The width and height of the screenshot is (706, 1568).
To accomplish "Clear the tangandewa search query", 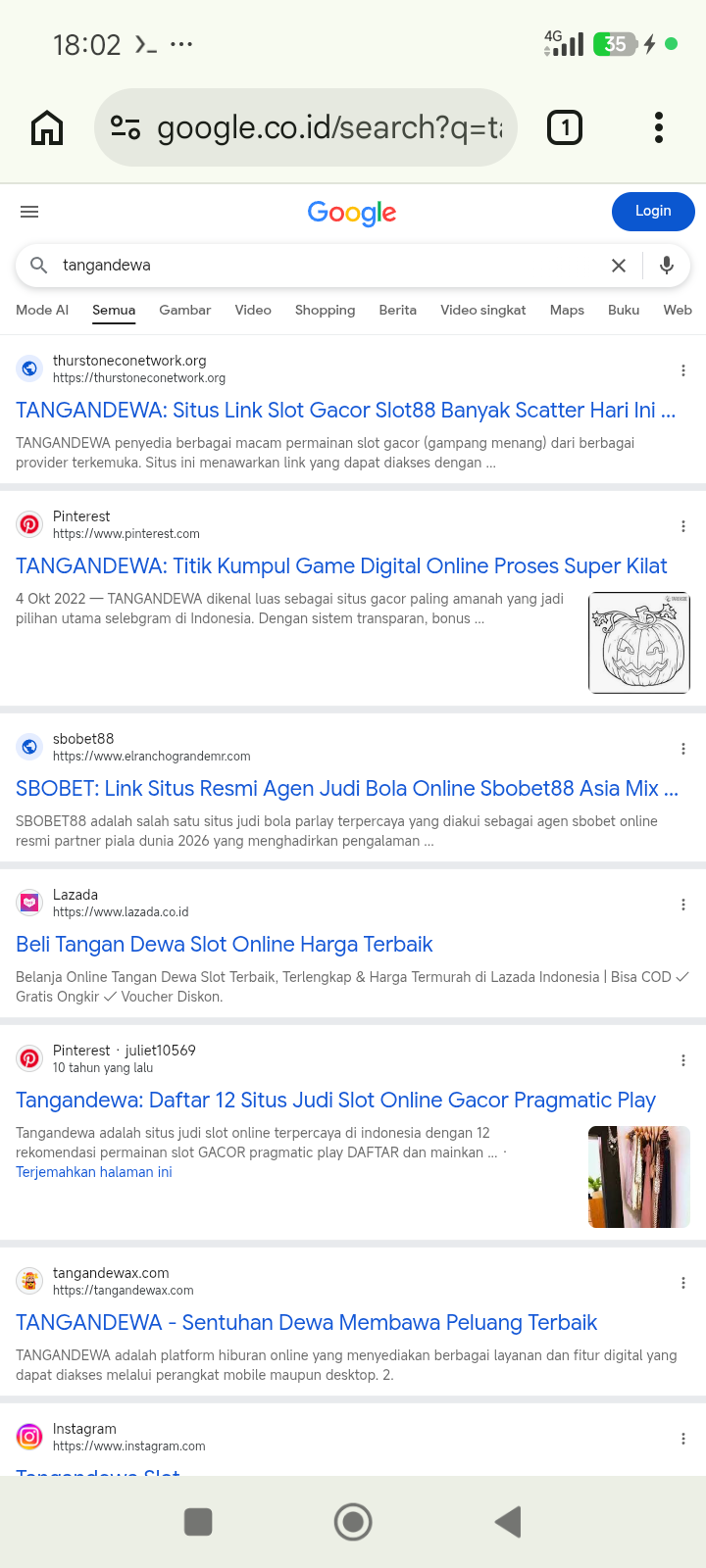I will (x=619, y=266).
